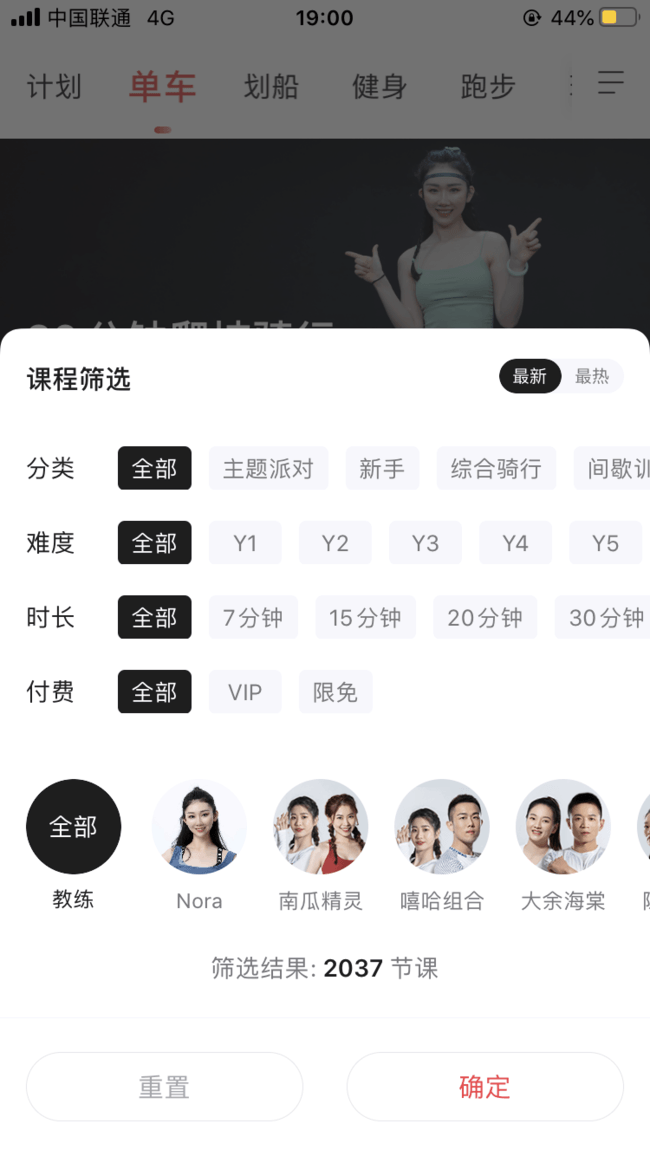Select the 15分钟 duration chip

(365, 618)
